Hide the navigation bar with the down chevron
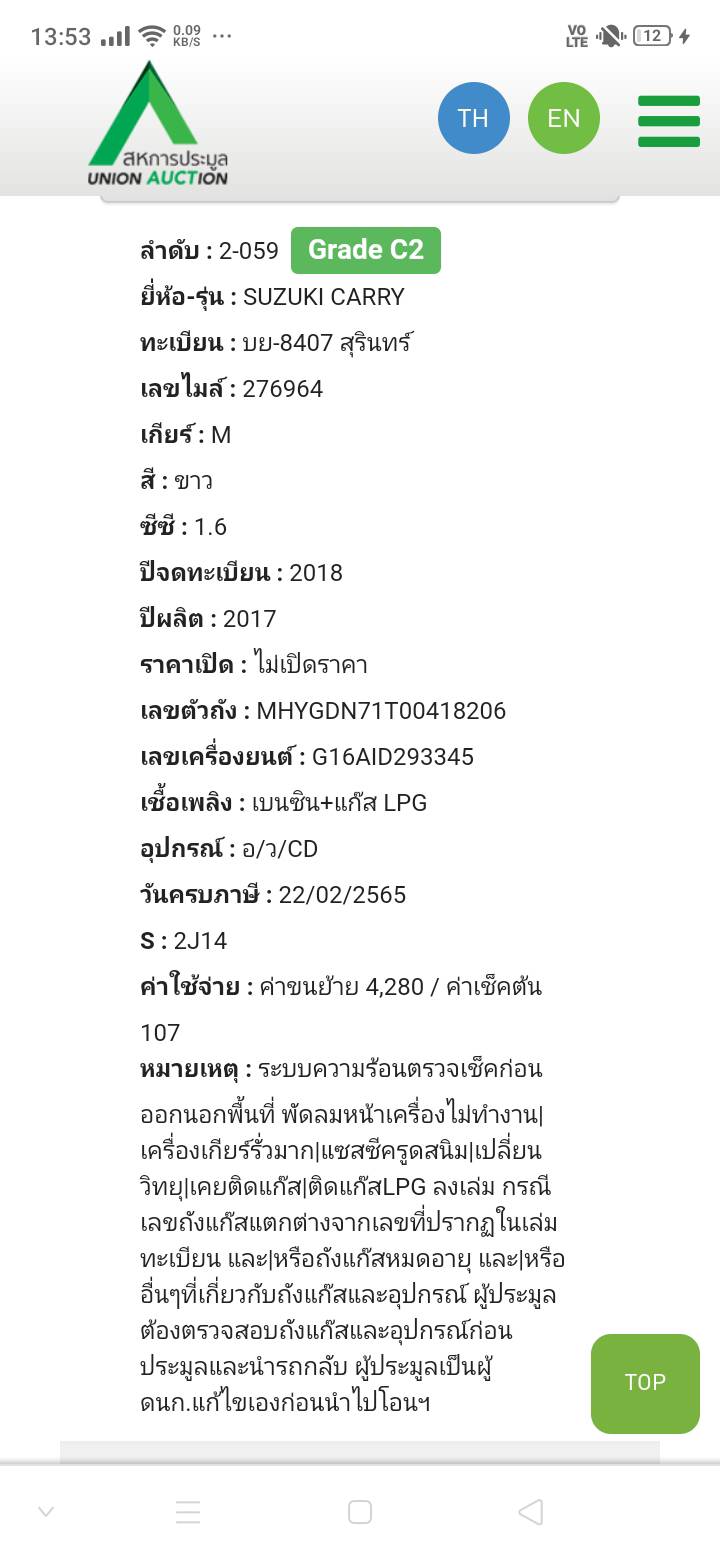Viewport: 720px width, 1560px height. tap(46, 1512)
